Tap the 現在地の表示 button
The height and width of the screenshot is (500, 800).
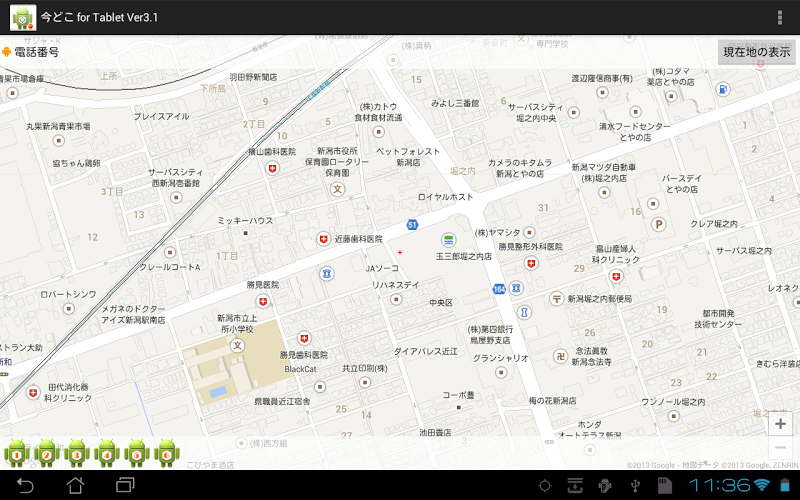tap(757, 52)
